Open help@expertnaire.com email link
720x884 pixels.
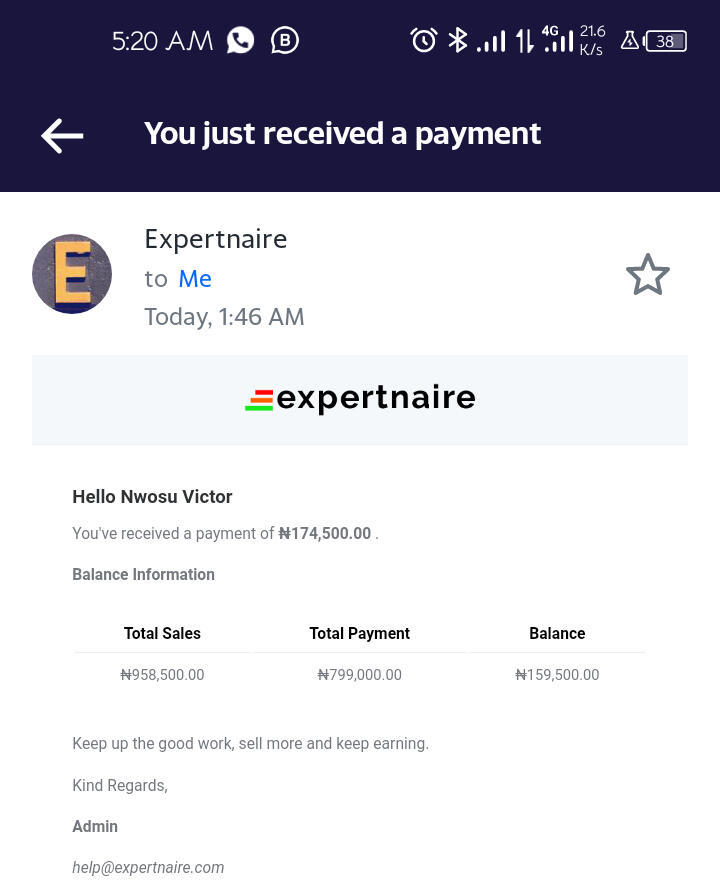148,867
